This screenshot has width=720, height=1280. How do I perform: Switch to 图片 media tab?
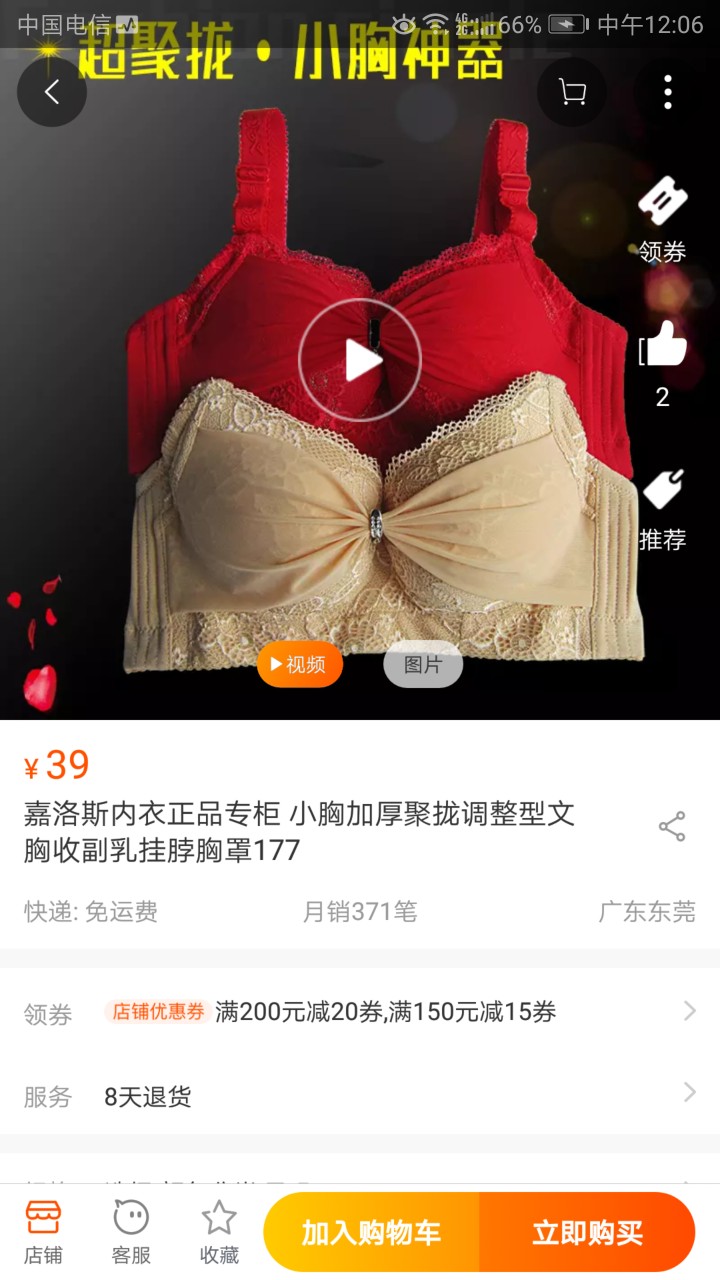click(423, 665)
